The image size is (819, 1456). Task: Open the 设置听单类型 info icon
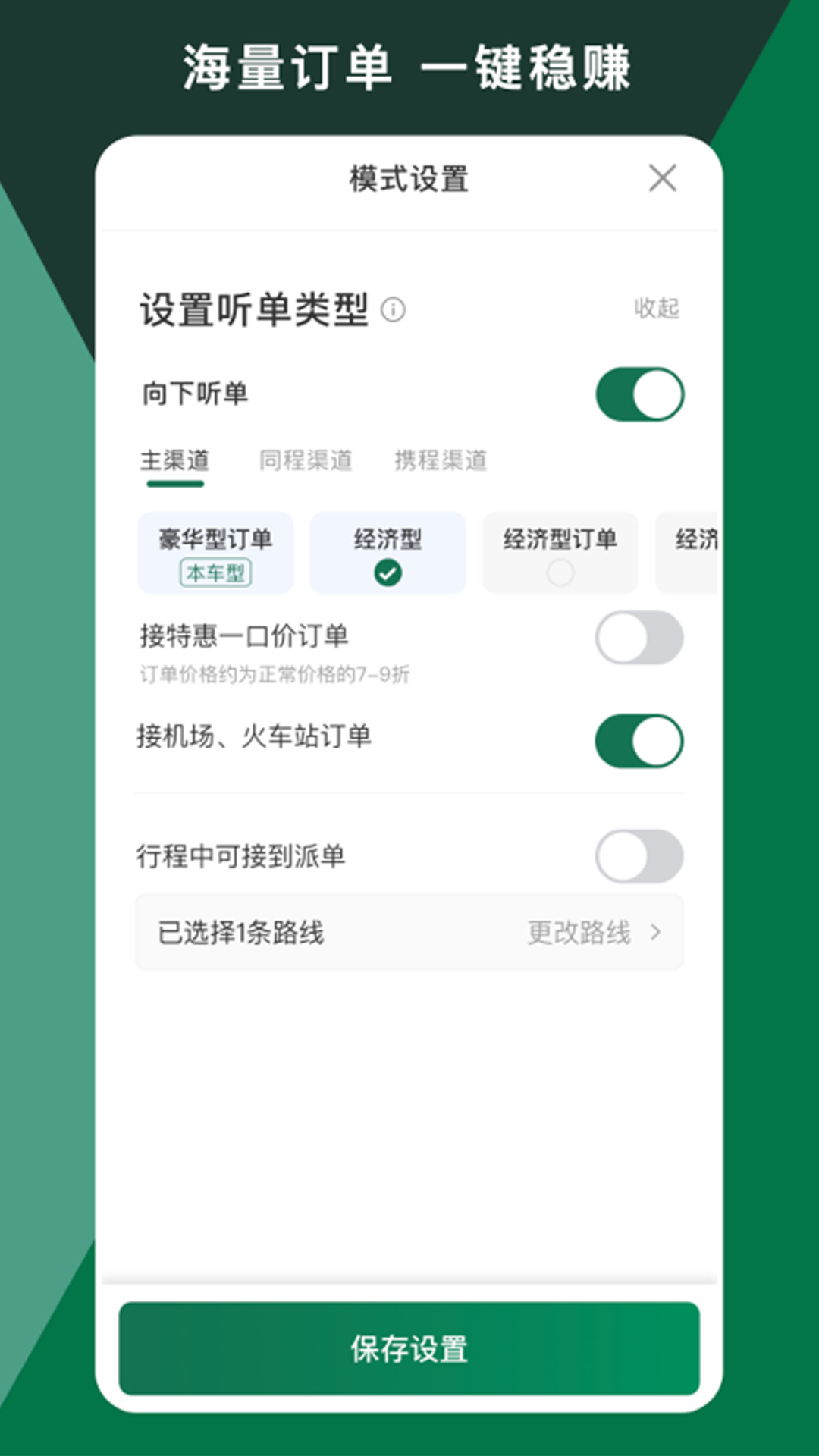pyautogui.click(x=394, y=309)
